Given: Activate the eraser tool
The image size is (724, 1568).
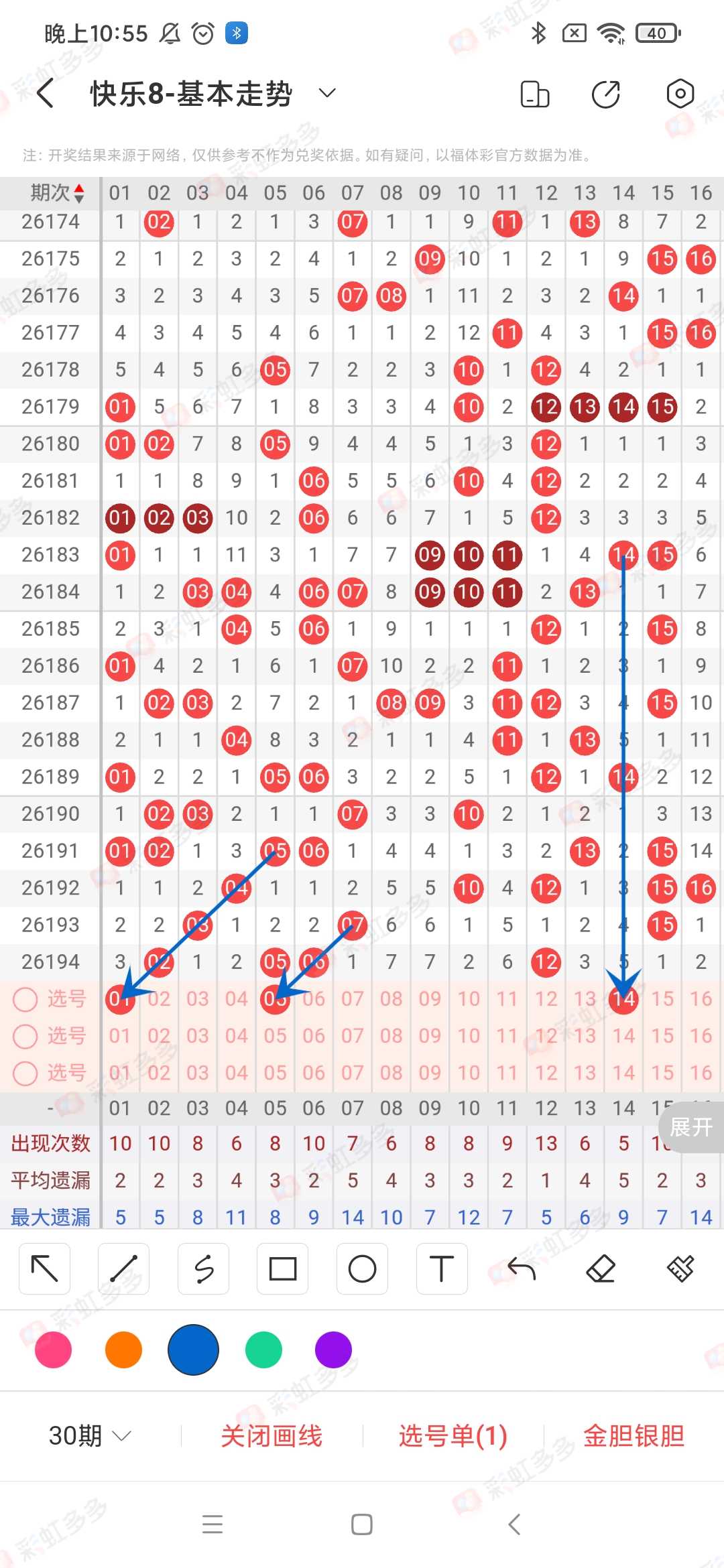Looking at the screenshot, I should tap(601, 1268).
